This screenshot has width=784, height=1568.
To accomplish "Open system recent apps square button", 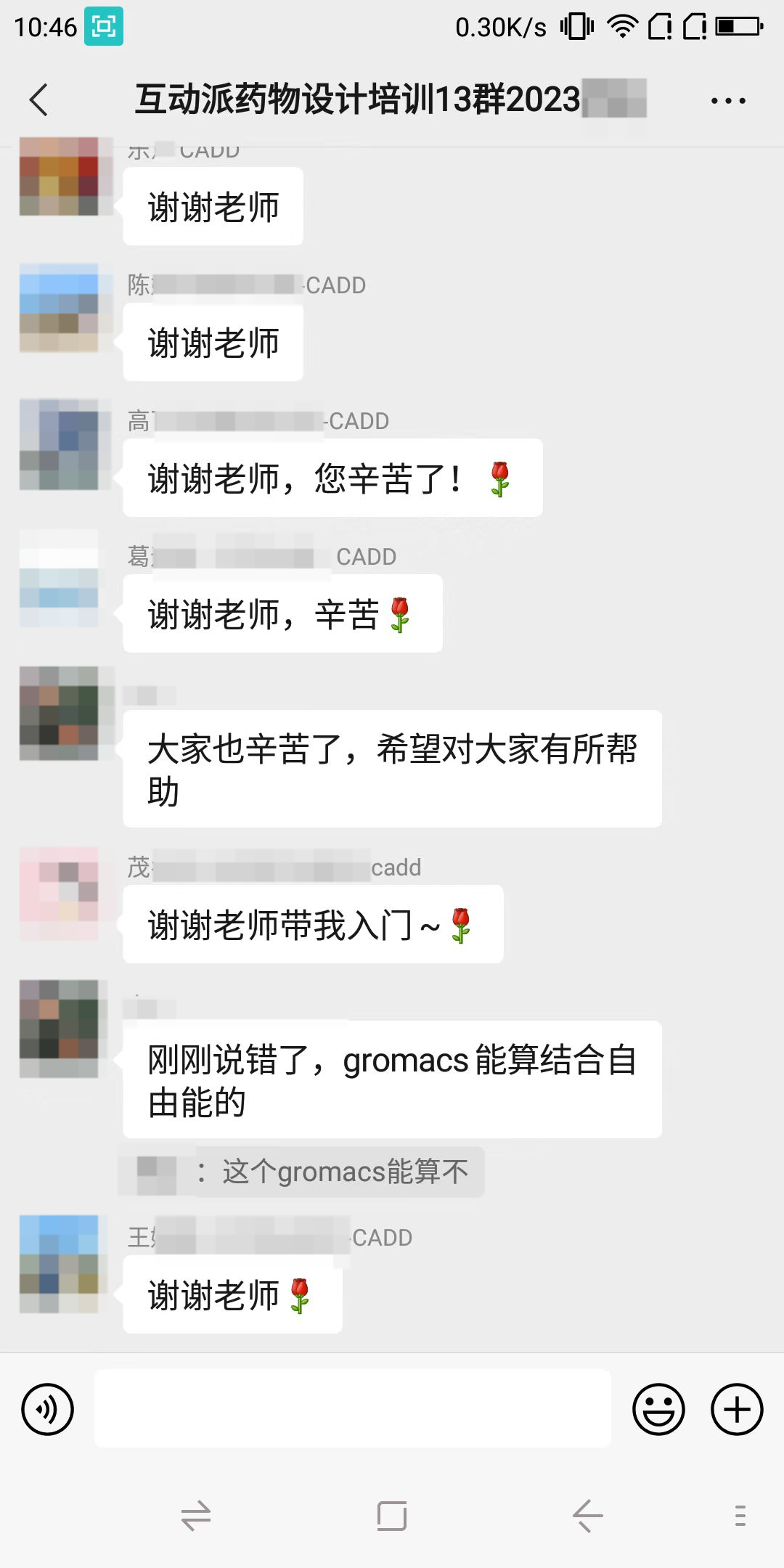I will (x=392, y=1516).
